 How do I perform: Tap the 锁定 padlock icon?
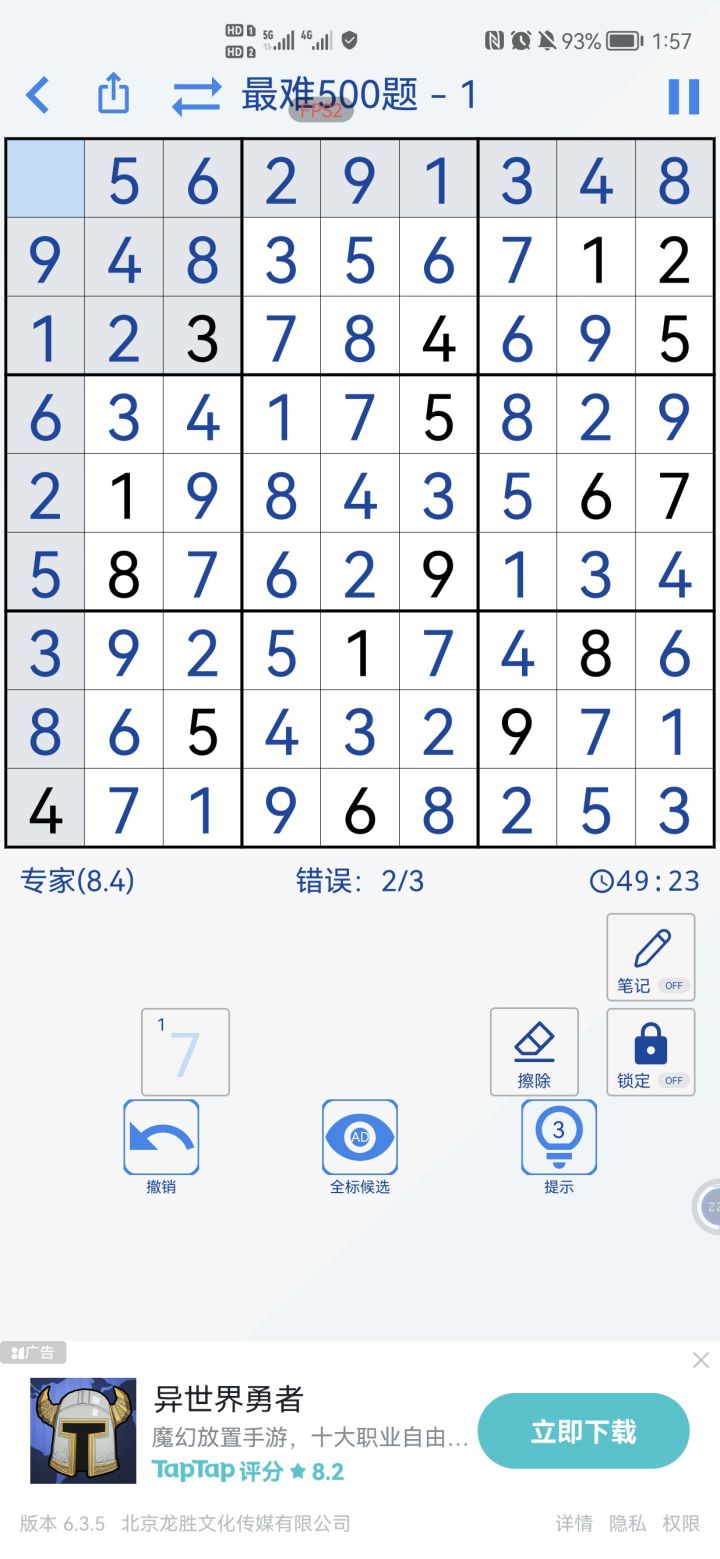click(650, 1043)
